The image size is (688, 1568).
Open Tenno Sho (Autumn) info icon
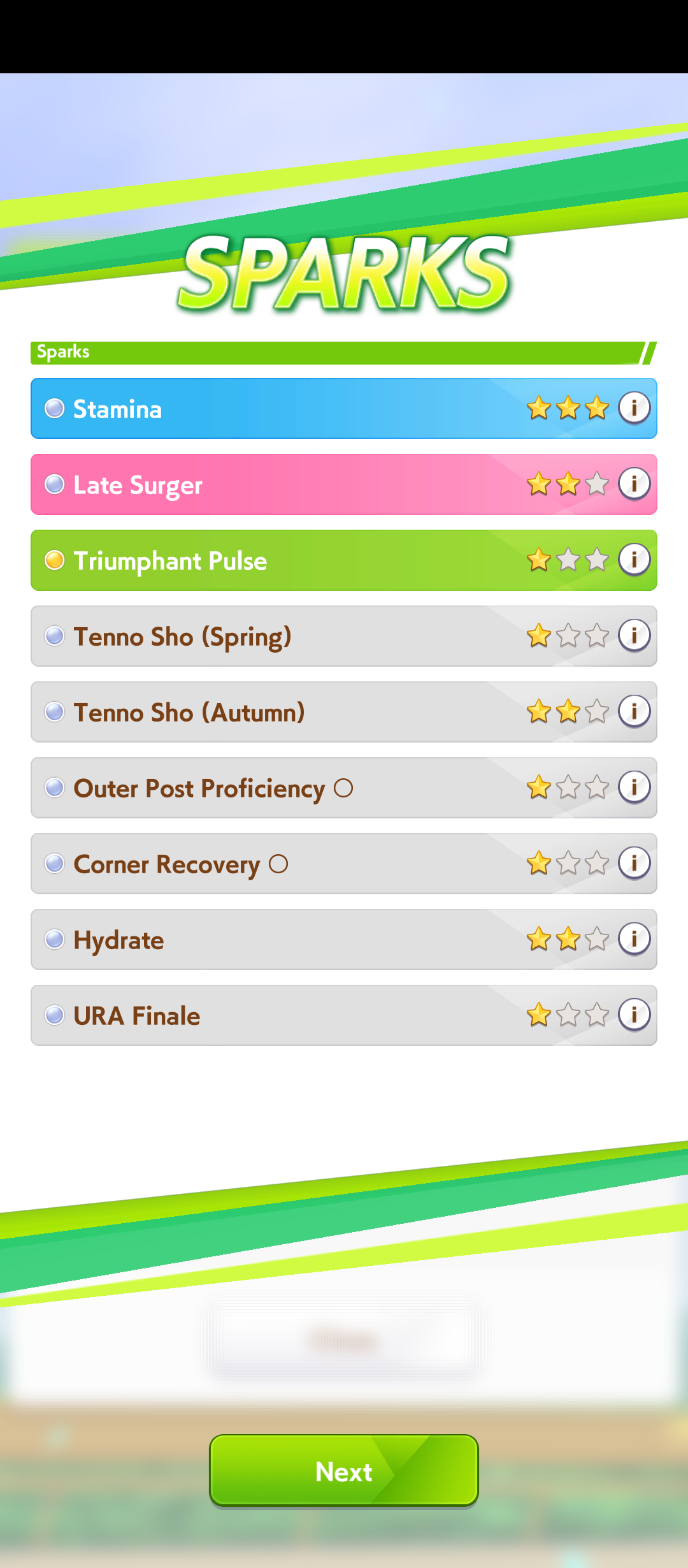(634, 711)
